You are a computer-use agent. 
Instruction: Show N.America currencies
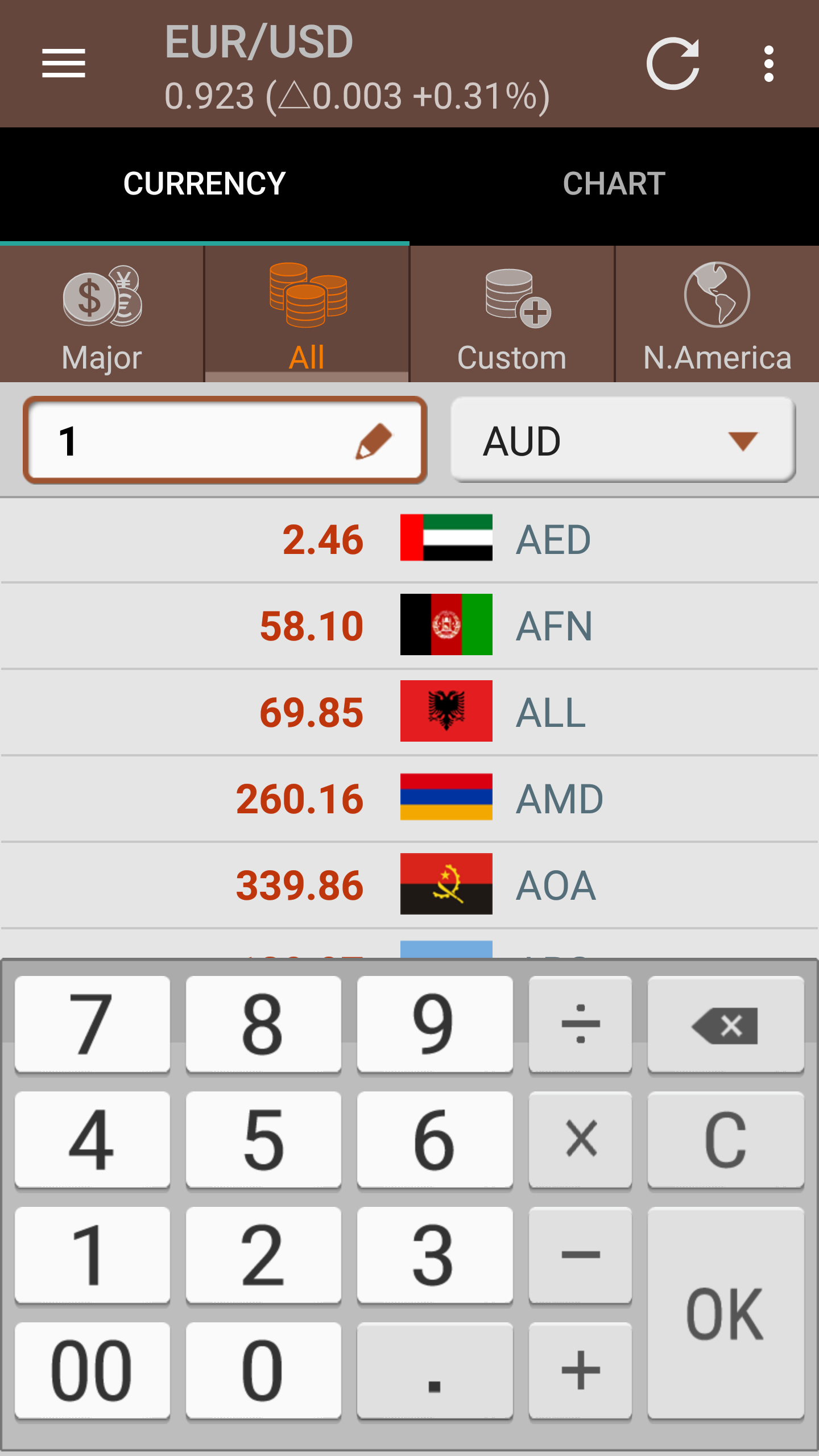717,315
